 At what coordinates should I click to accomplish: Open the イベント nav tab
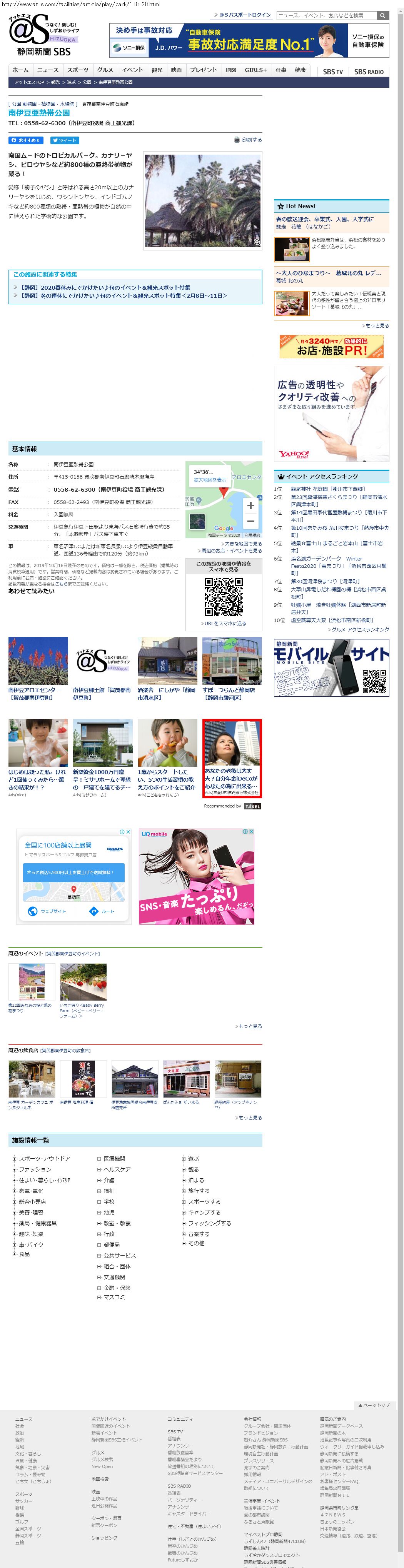[132, 70]
